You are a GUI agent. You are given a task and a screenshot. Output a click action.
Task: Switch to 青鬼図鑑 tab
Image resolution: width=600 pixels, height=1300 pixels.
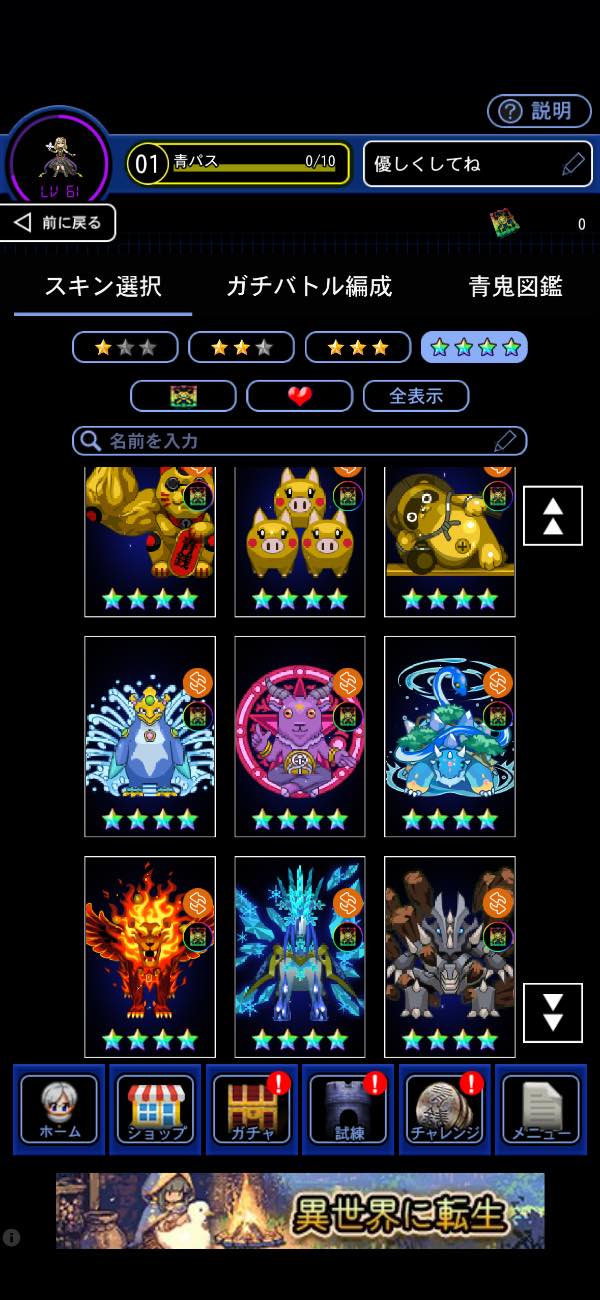[515, 287]
